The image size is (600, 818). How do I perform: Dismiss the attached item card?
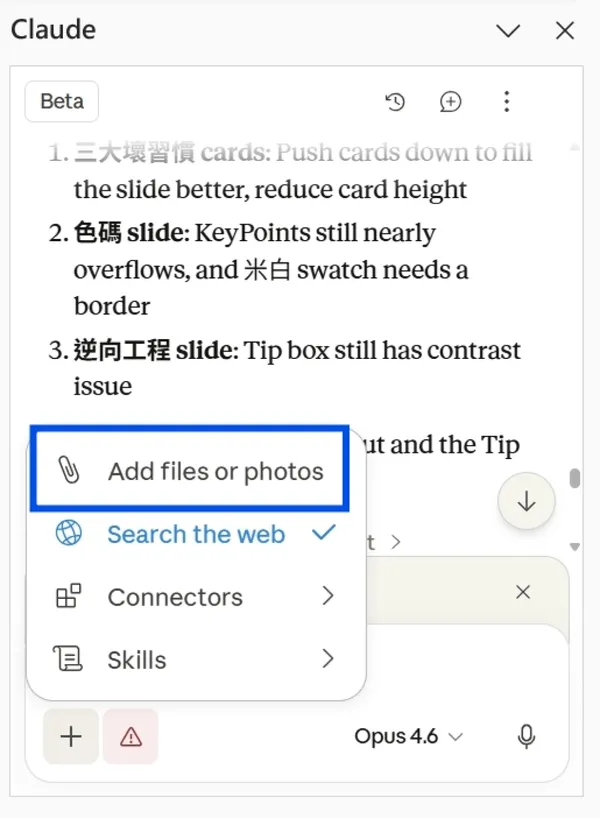pyautogui.click(x=522, y=592)
